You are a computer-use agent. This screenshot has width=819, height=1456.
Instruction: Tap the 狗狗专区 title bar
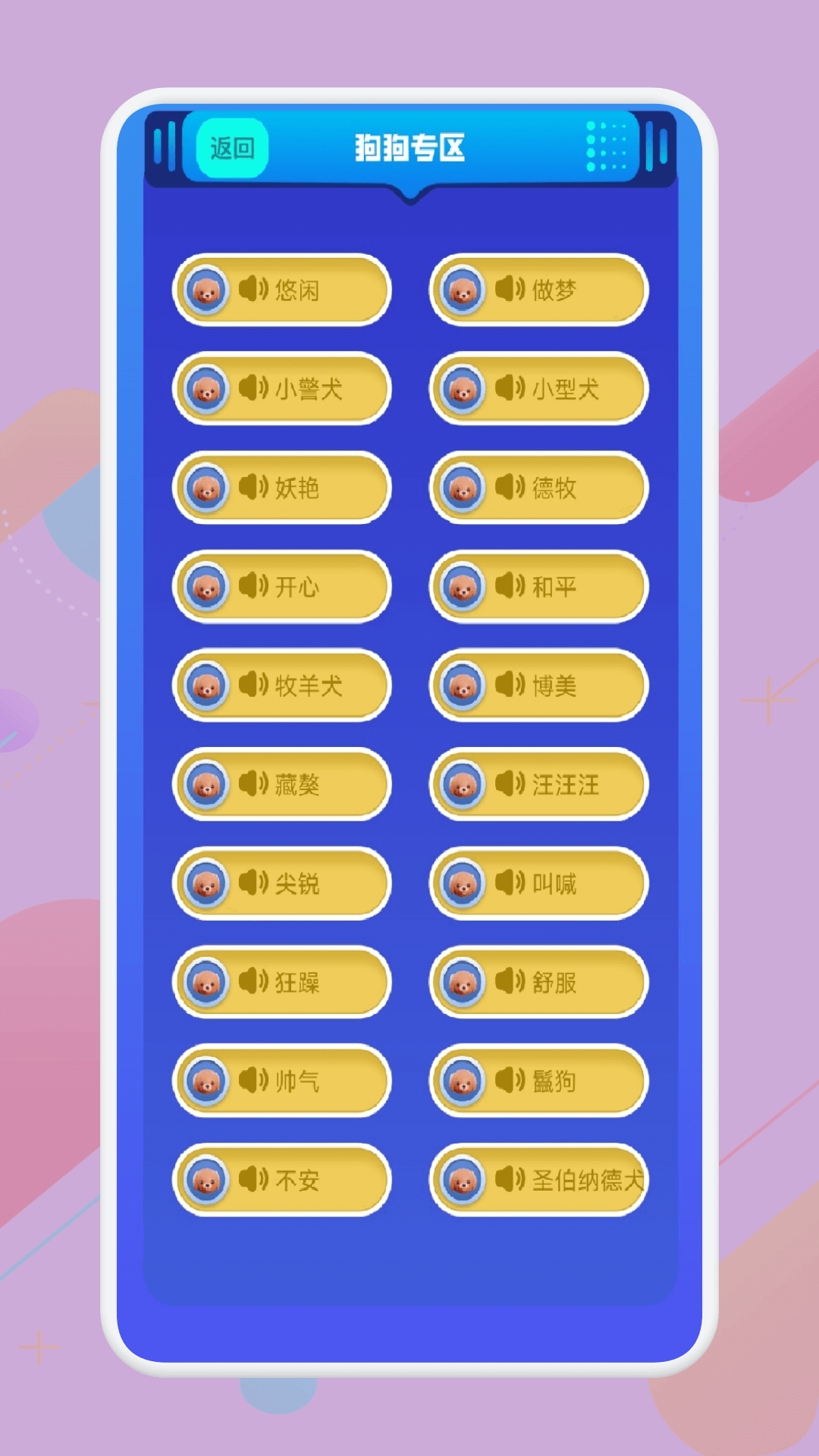click(409, 147)
